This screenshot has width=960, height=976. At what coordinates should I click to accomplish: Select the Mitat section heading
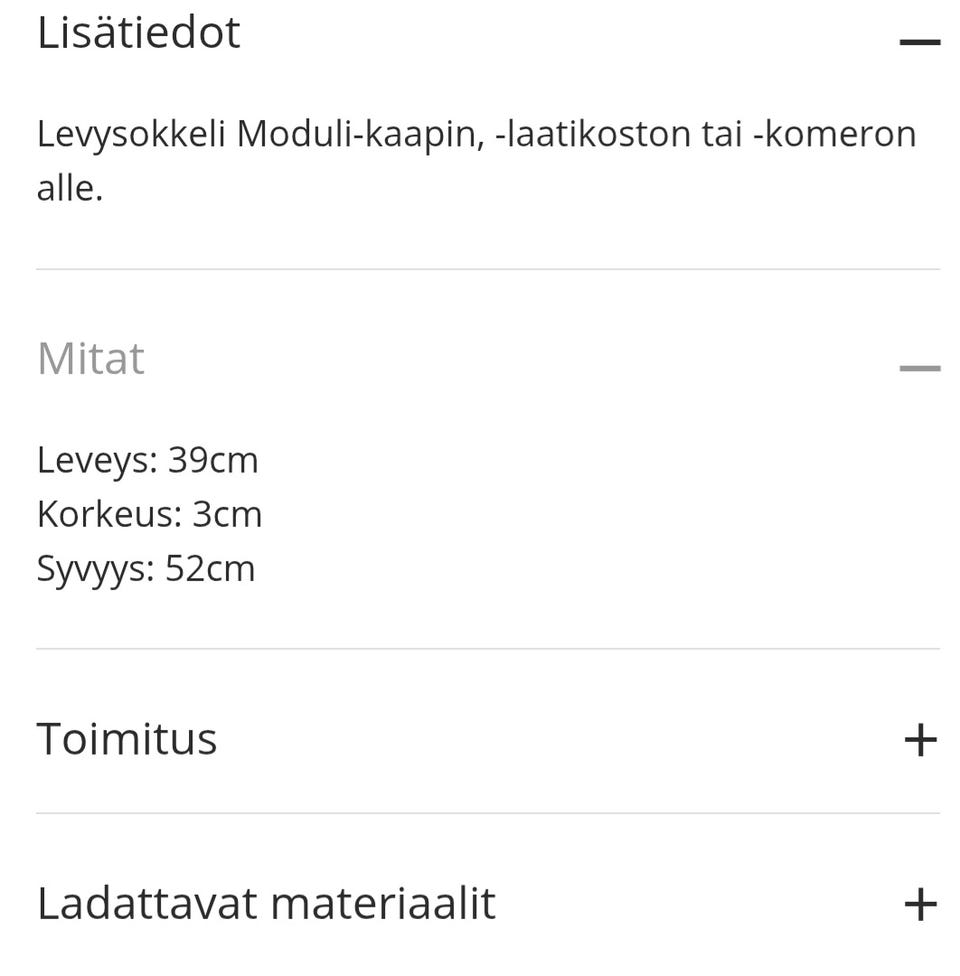tap(90, 359)
